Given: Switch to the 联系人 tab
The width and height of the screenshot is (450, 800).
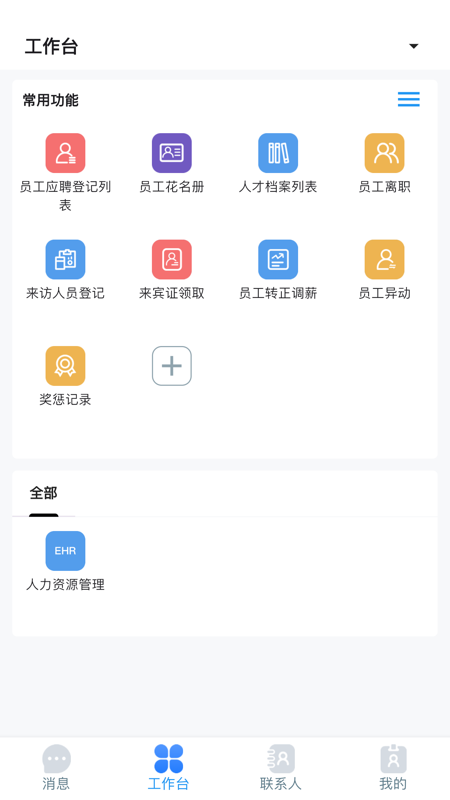Looking at the screenshot, I should click(x=281, y=767).
